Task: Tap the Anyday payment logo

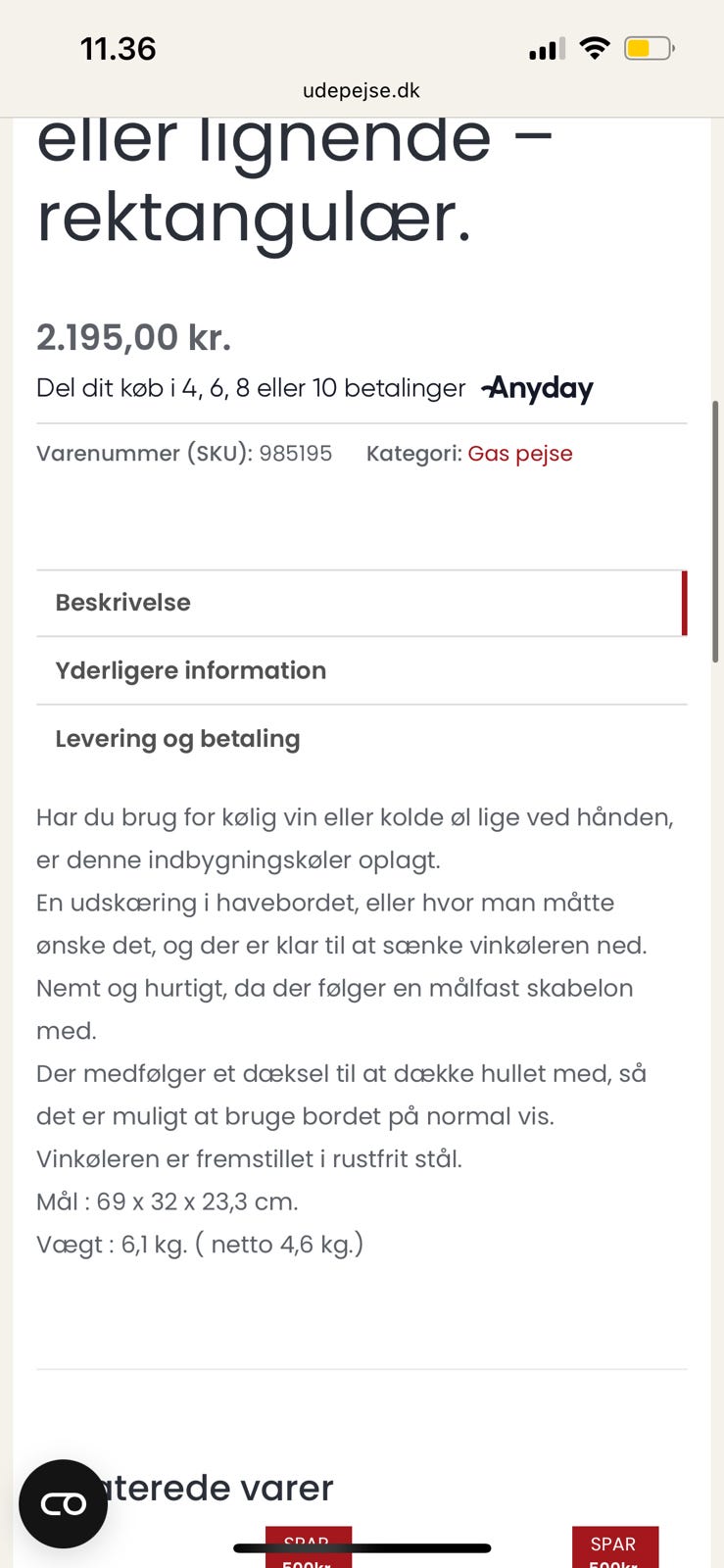Action: (x=537, y=388)
